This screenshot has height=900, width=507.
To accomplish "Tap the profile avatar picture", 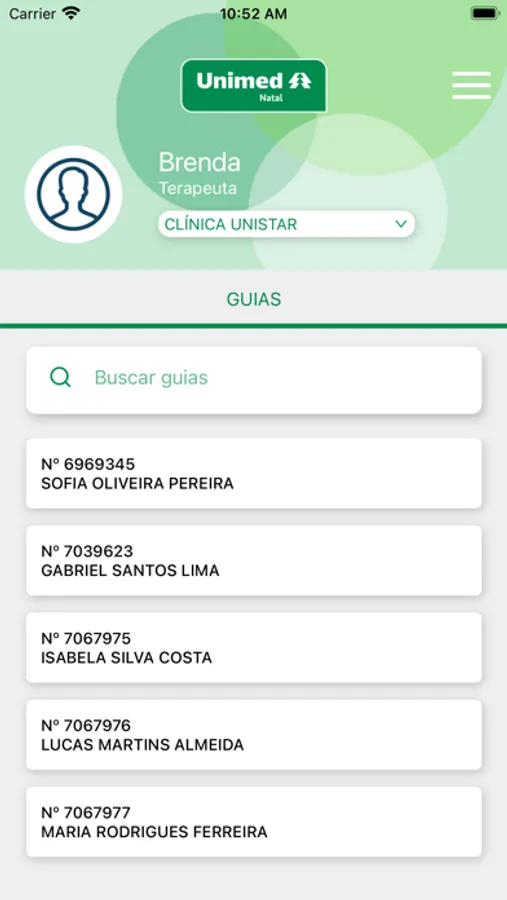I will tap(73, 194).
